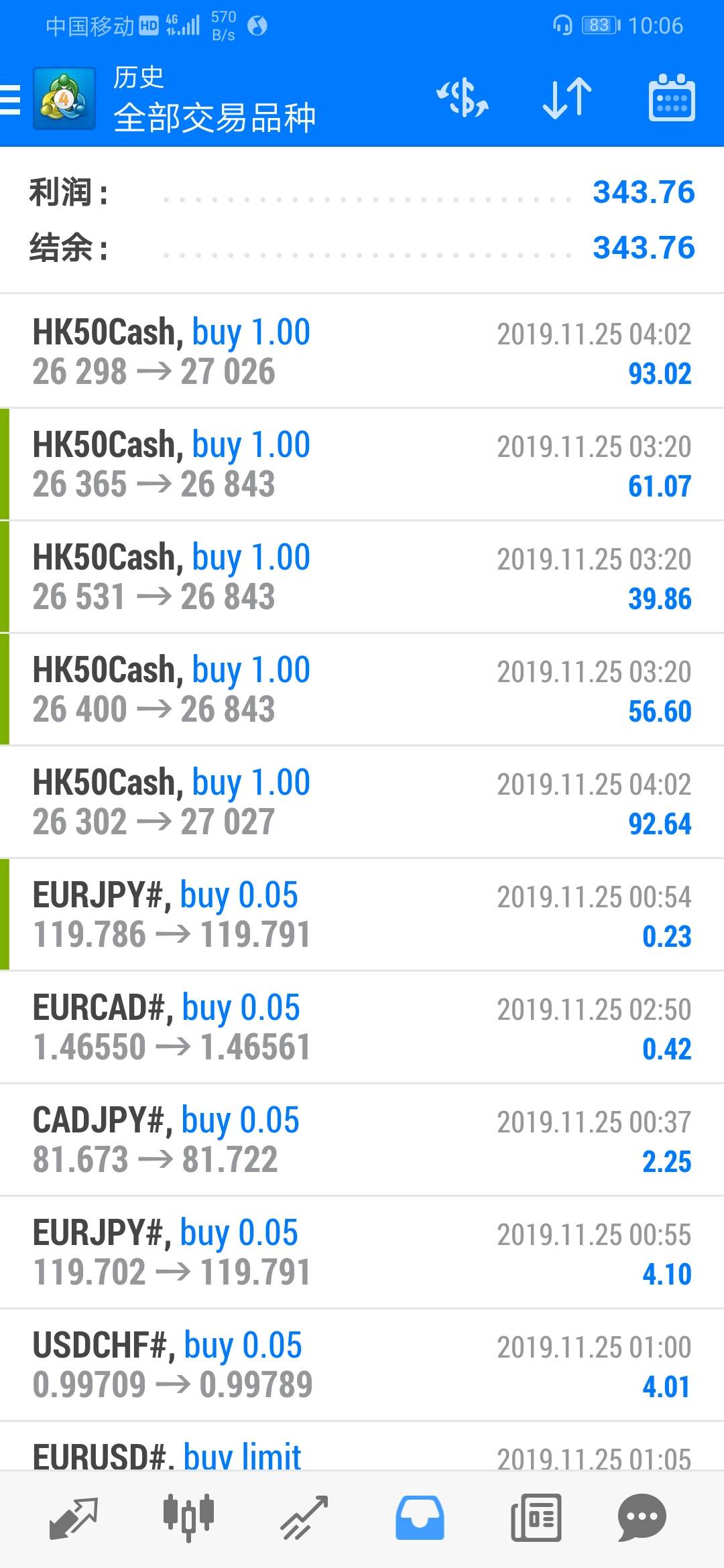Open the News tab
The height and width of the screenshot is (1568, 724).
(x=535, y=1517)
